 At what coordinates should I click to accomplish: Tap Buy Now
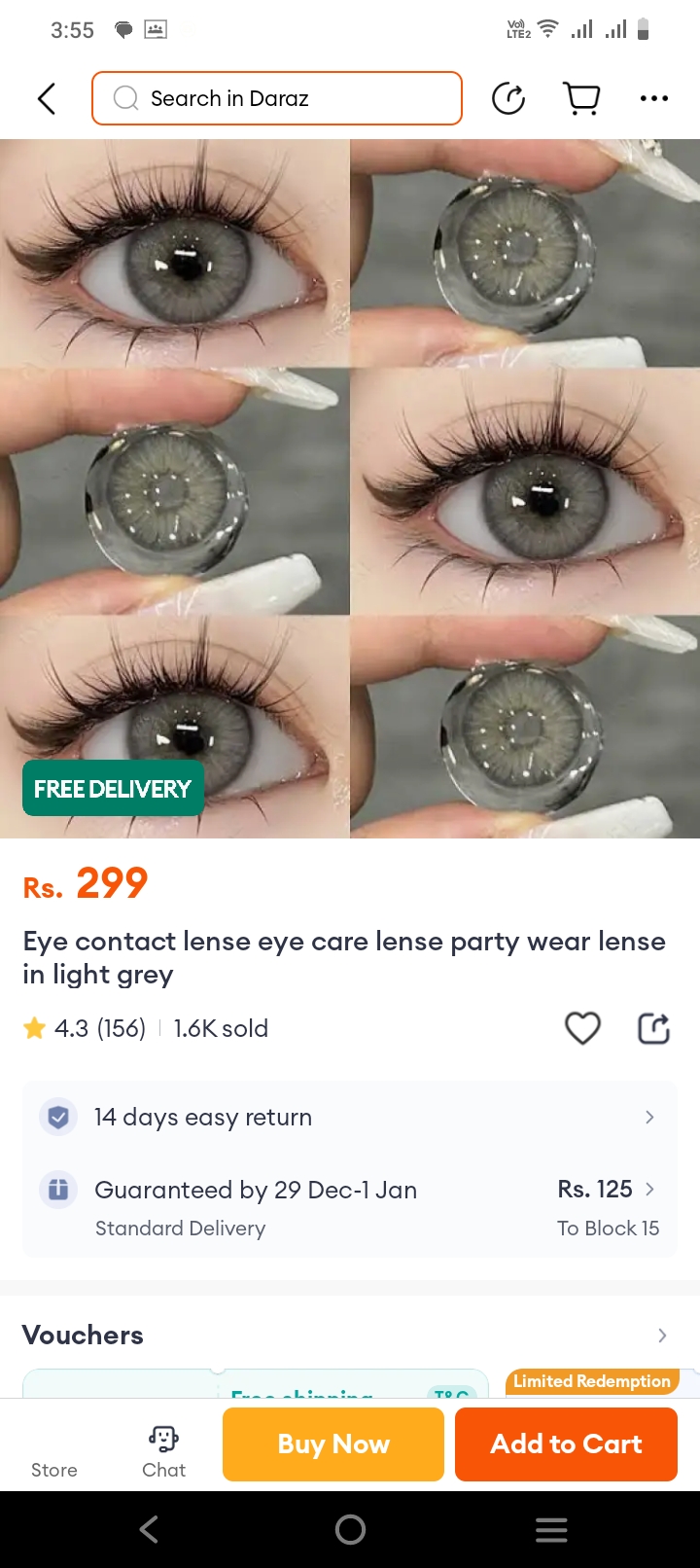click(x=333, y=1444)
